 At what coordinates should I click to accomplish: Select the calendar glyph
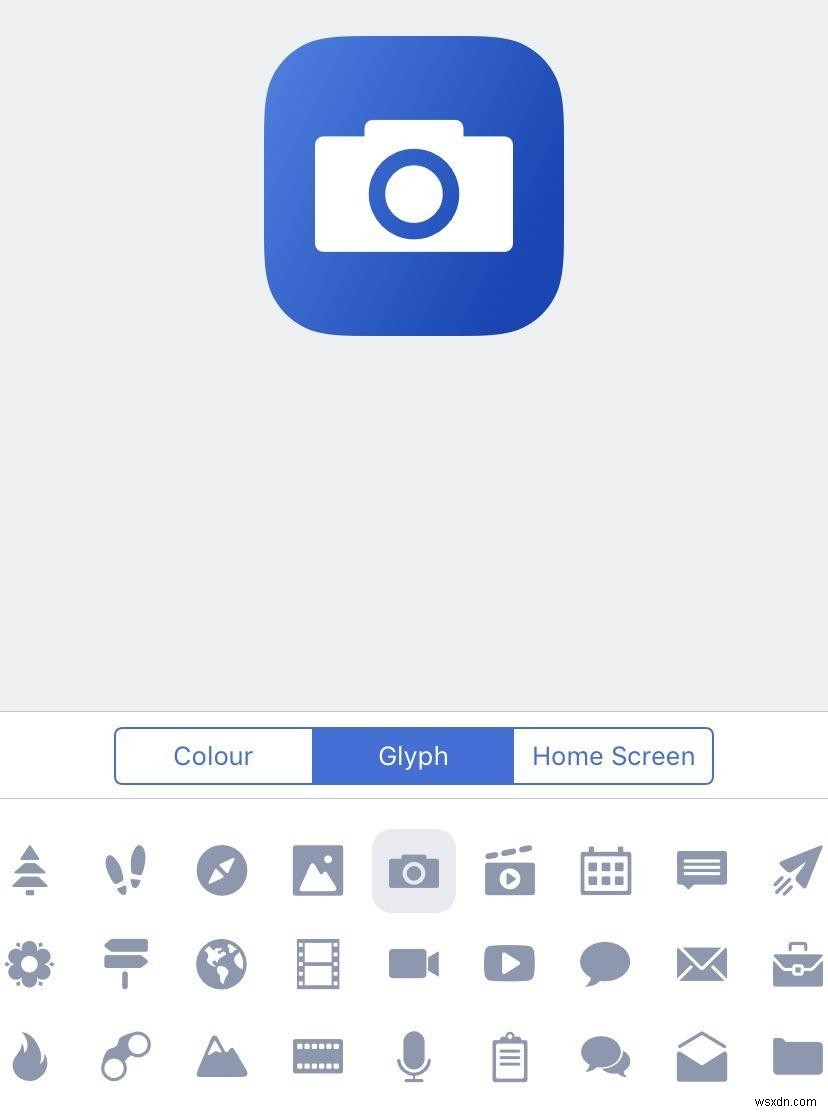[x=606, y=870]
